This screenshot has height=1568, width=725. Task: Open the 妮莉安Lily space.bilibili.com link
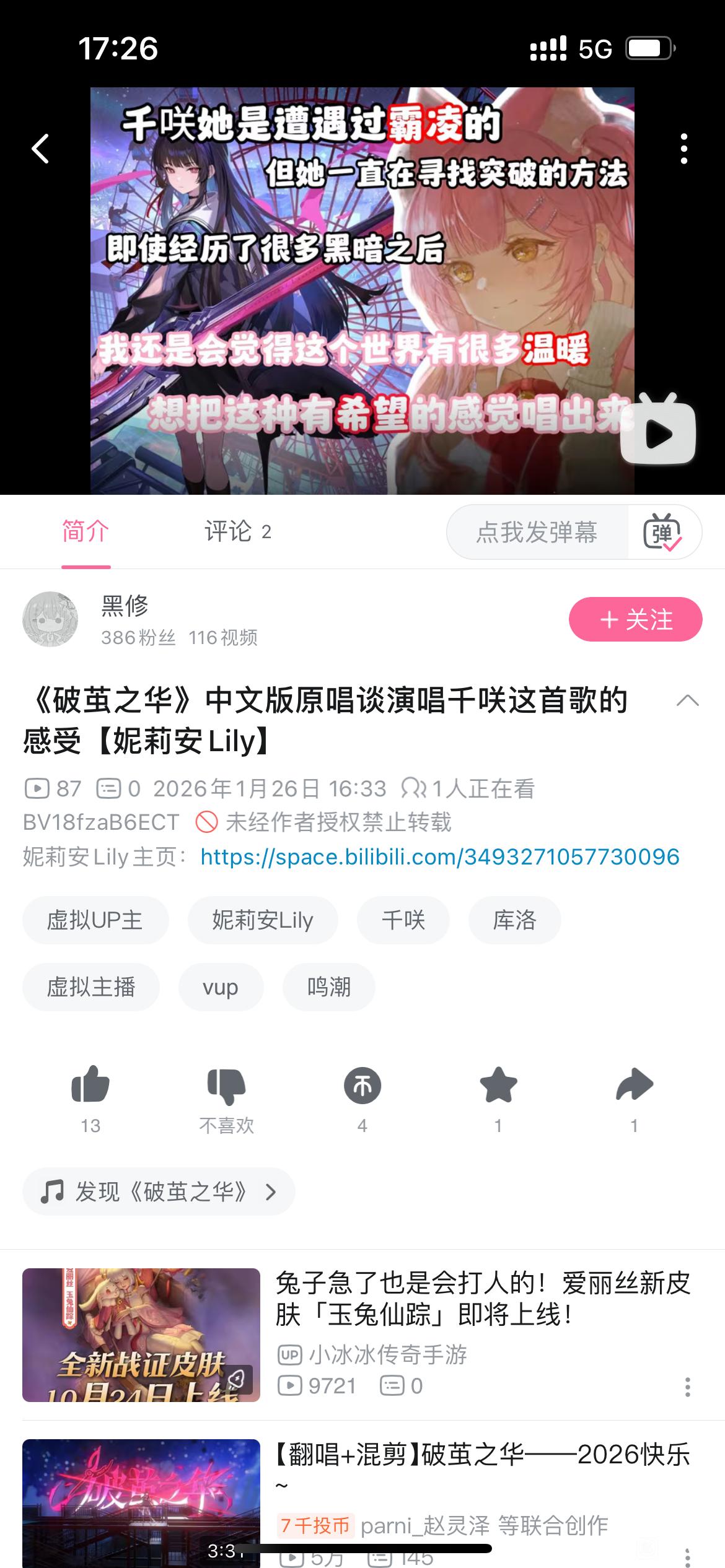[439, 856]
